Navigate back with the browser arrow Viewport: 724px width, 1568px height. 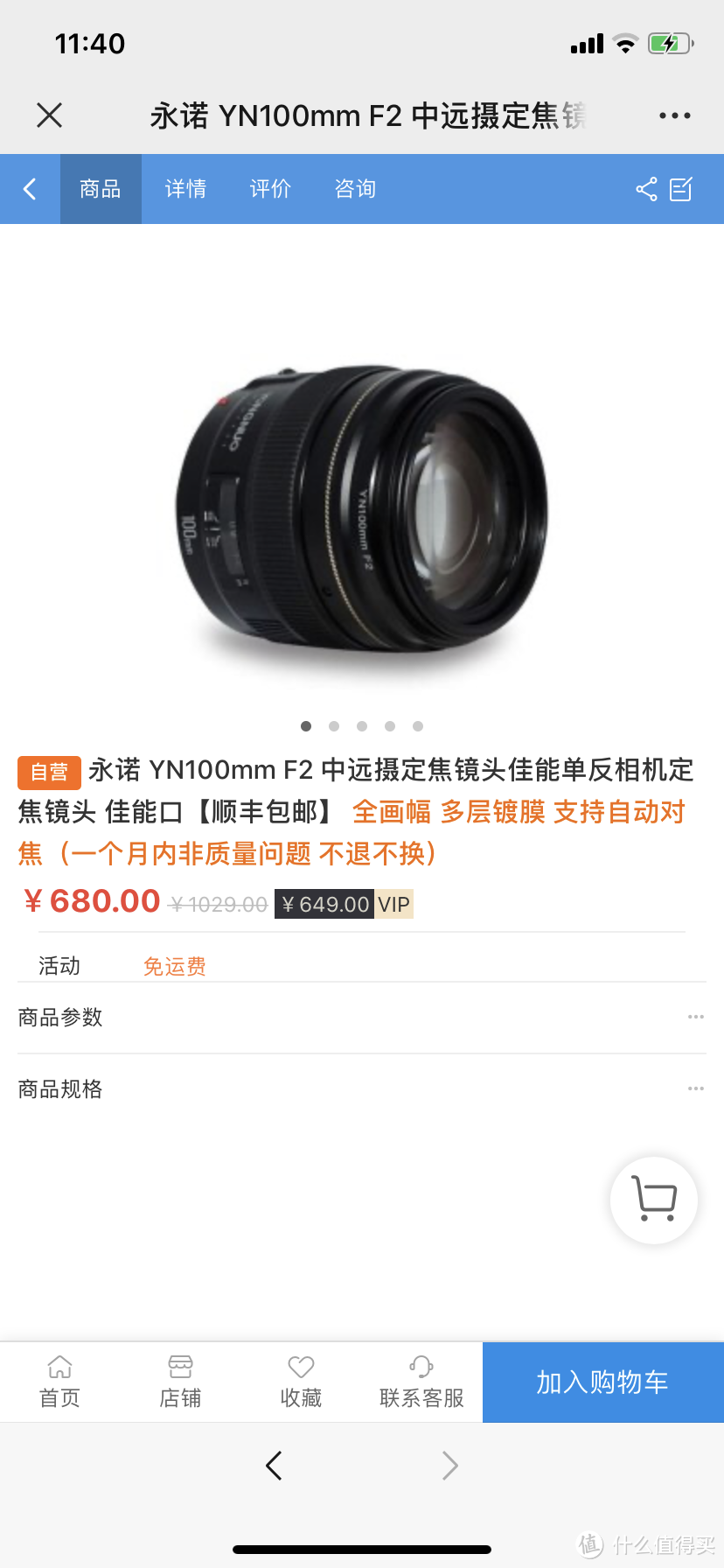(x=274, y=1466)
